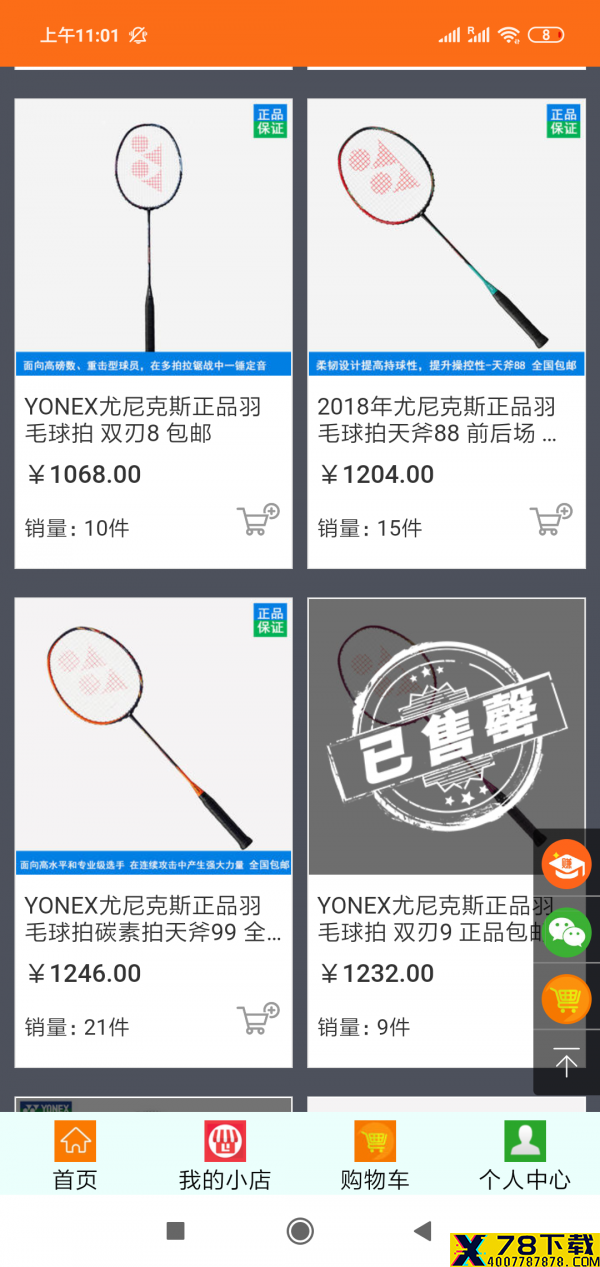Viewport: 600px width, 1267px height.
Task: Switch to the 首页 tab
Action: [x=75, y=1155]
